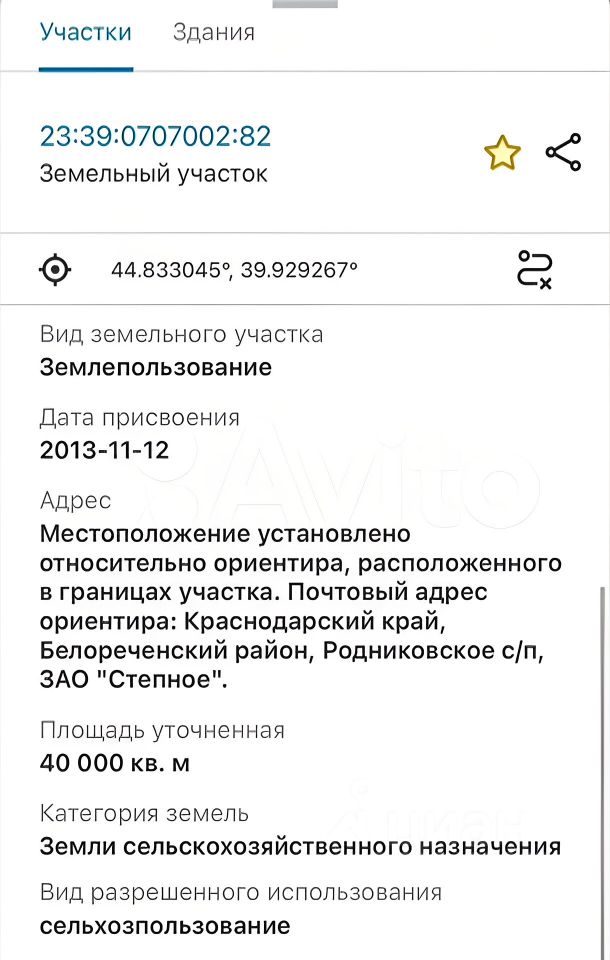Toggle the favorite star for this parcel
This screenshot has height=960, width=610.
tap(502, 153)
